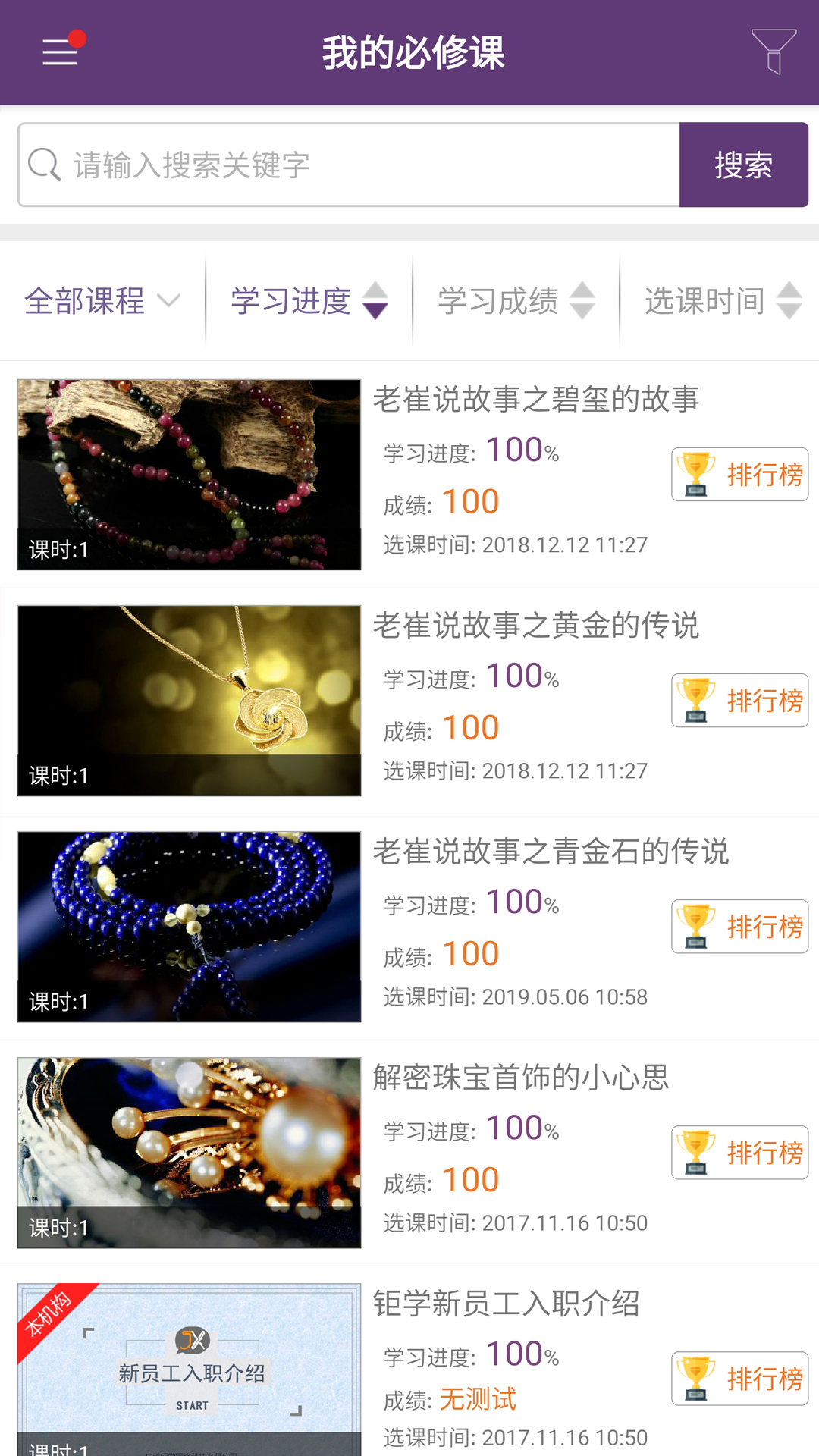Screen dimensions: 819x1456
Task: Open course 钜学新员工入职介绍
Action: 506,1304
